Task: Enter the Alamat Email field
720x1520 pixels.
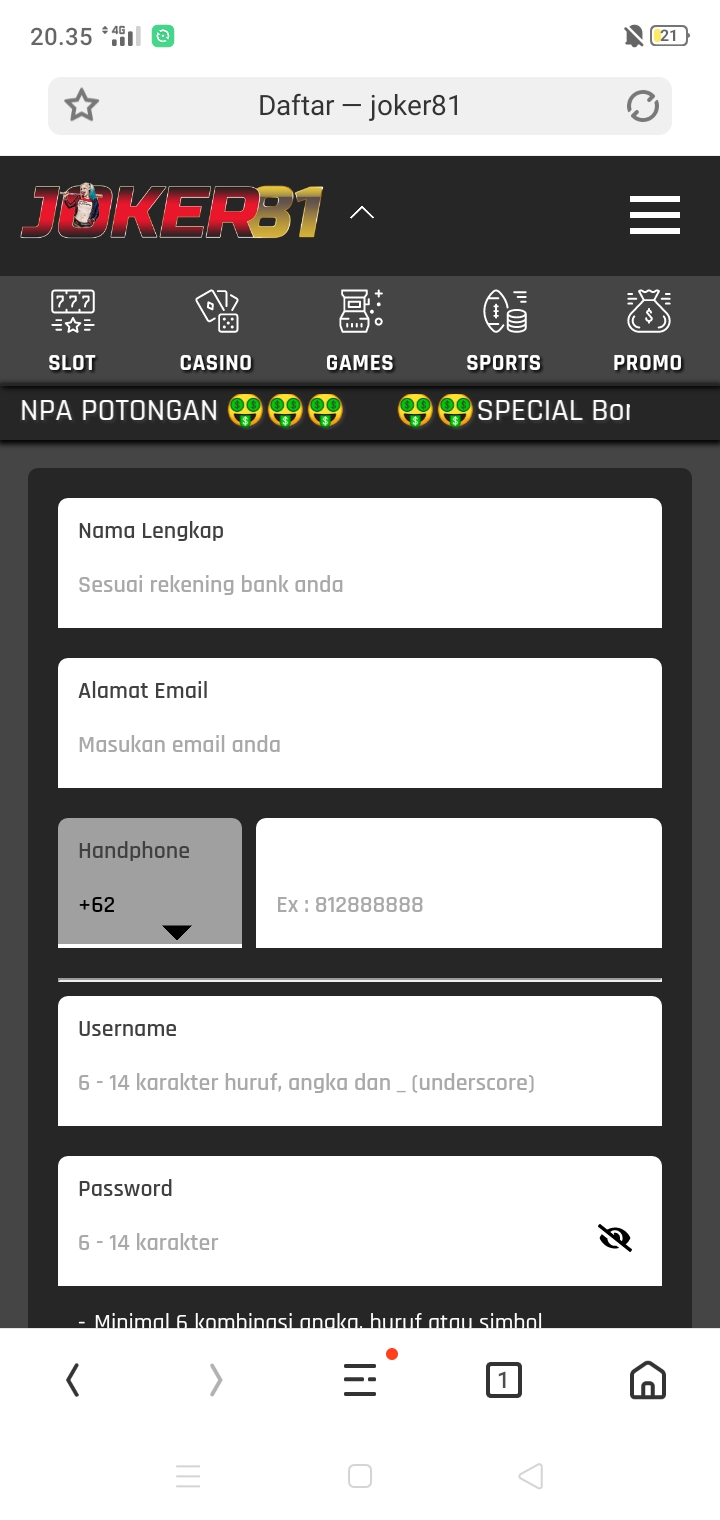Action: (x=360, y=744)
